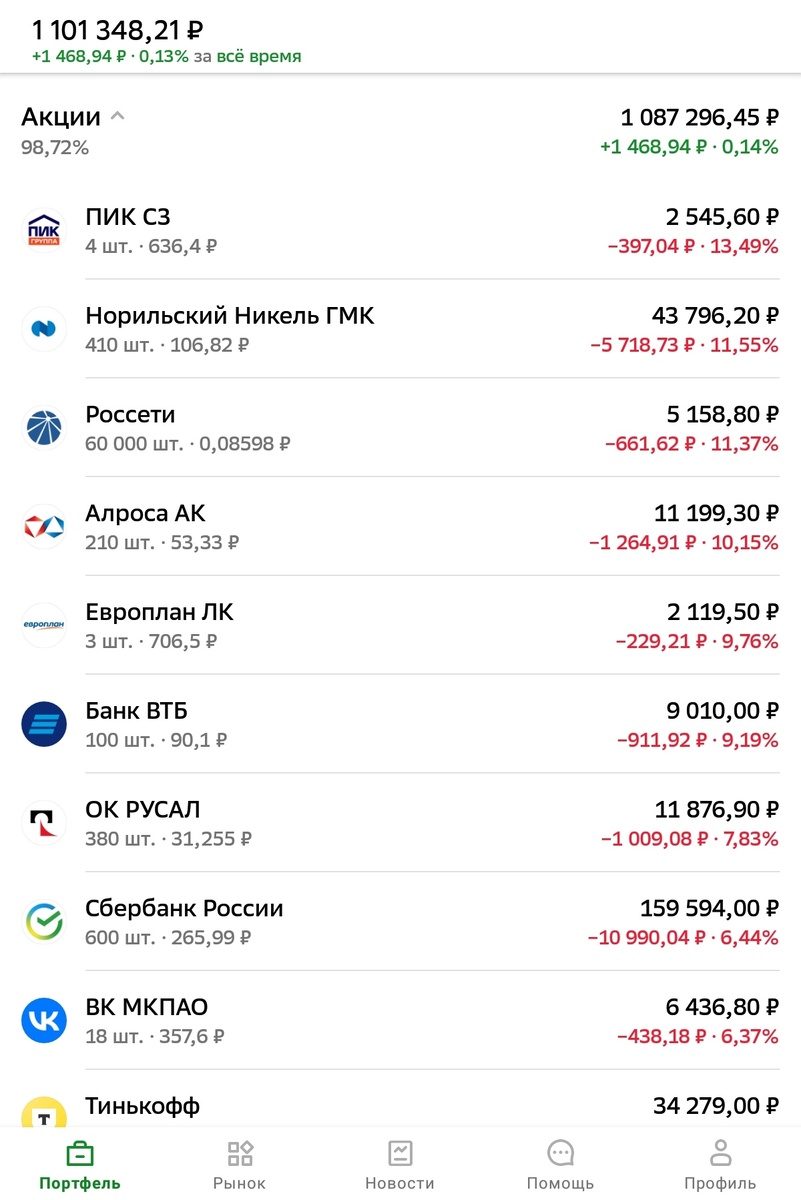Switch to the Рынок tab

[240, 1166]
